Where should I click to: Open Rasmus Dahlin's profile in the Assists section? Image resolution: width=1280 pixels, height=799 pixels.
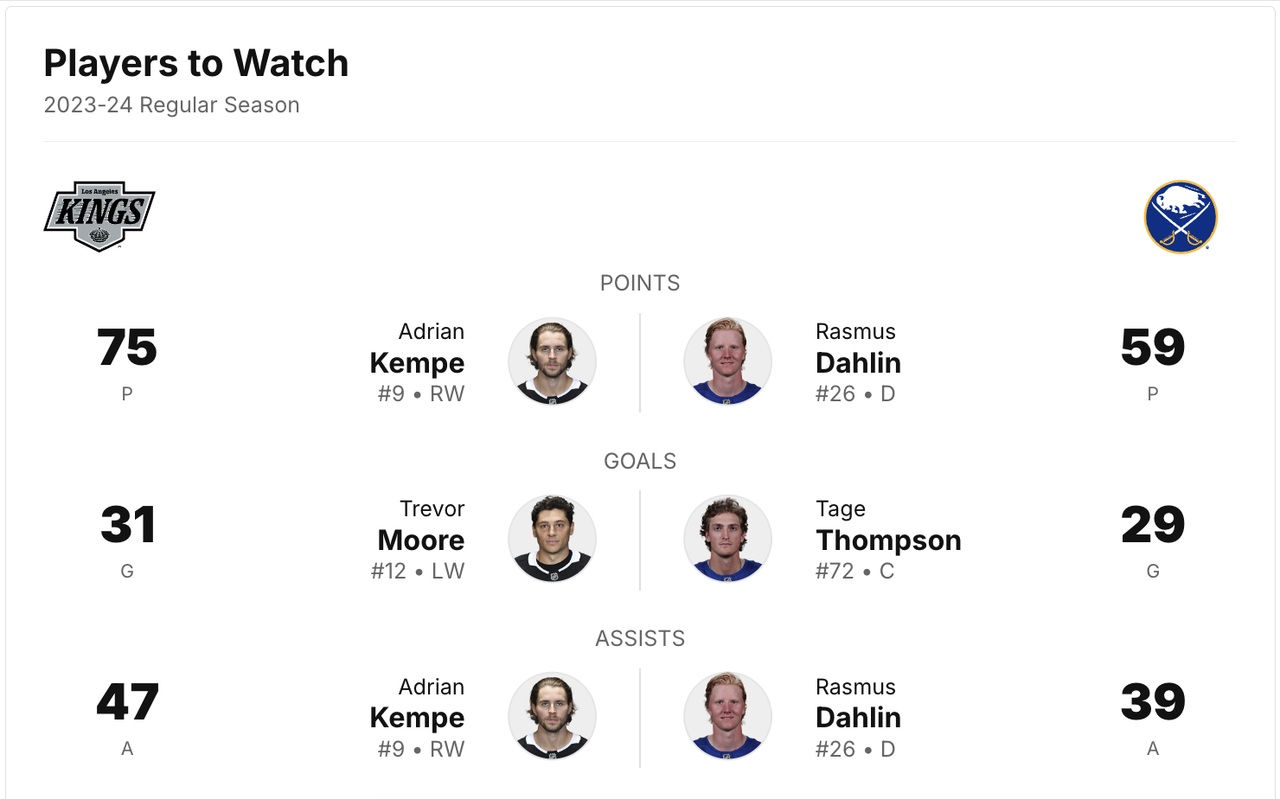[x=858, y=717]
